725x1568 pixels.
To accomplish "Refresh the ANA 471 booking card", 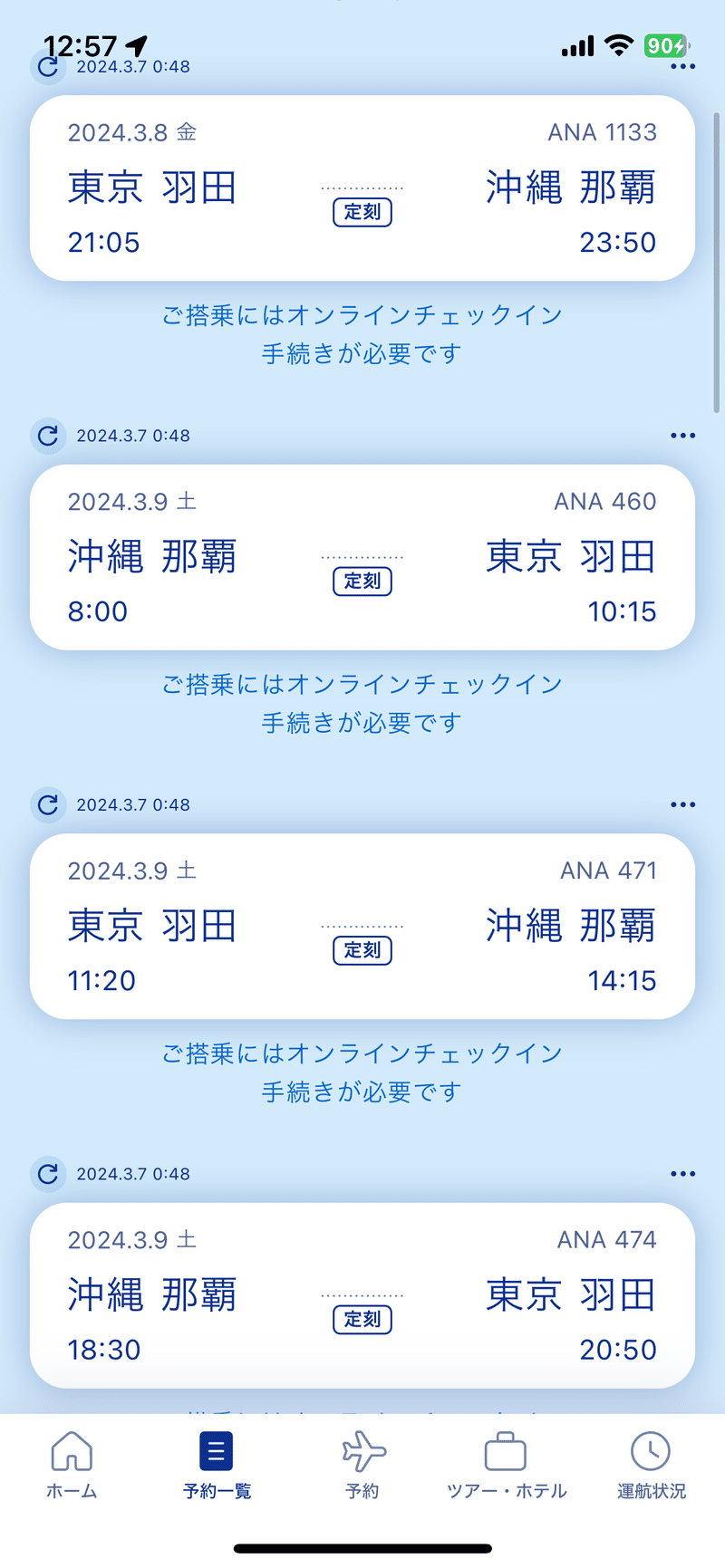I will pos(47,804).
